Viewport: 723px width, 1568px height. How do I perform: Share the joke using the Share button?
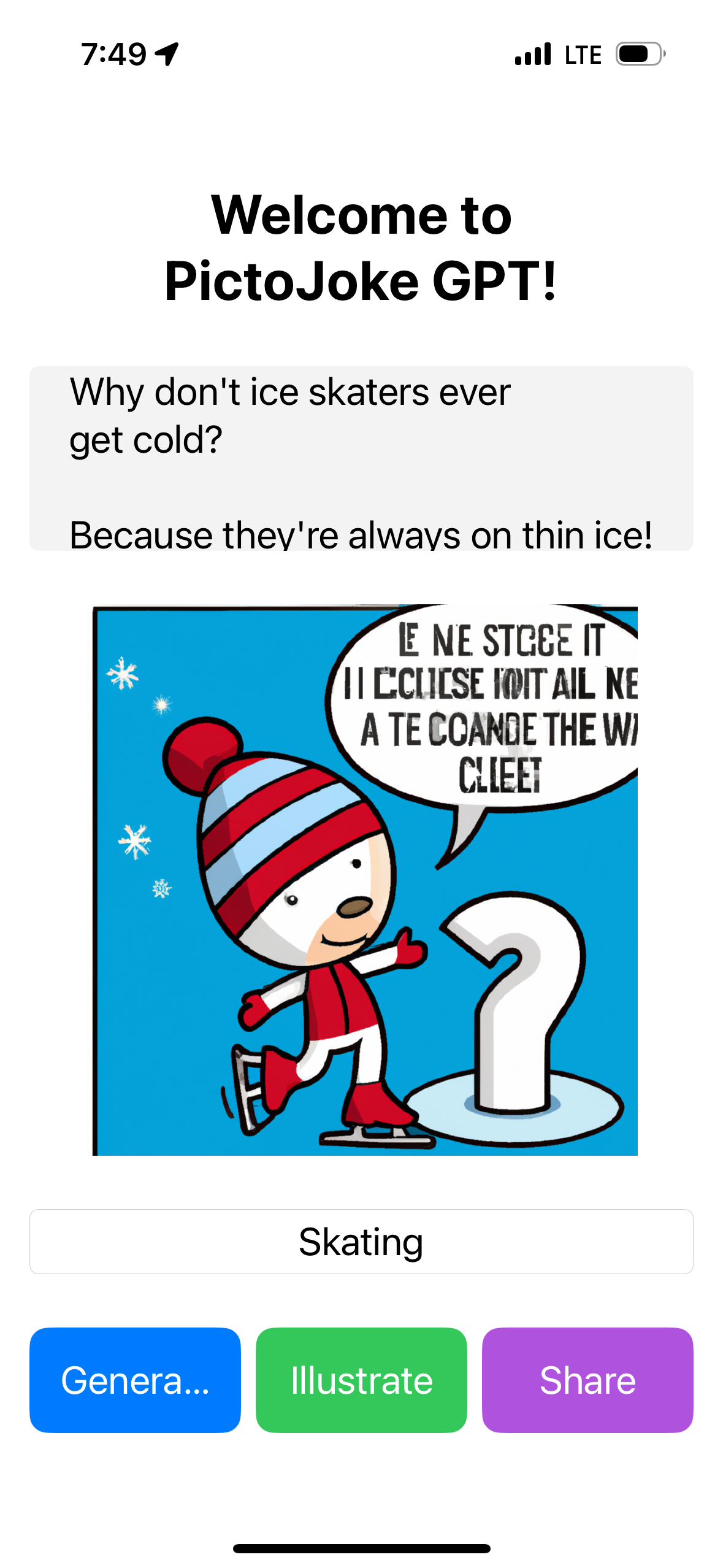[x=587, y=1380]
